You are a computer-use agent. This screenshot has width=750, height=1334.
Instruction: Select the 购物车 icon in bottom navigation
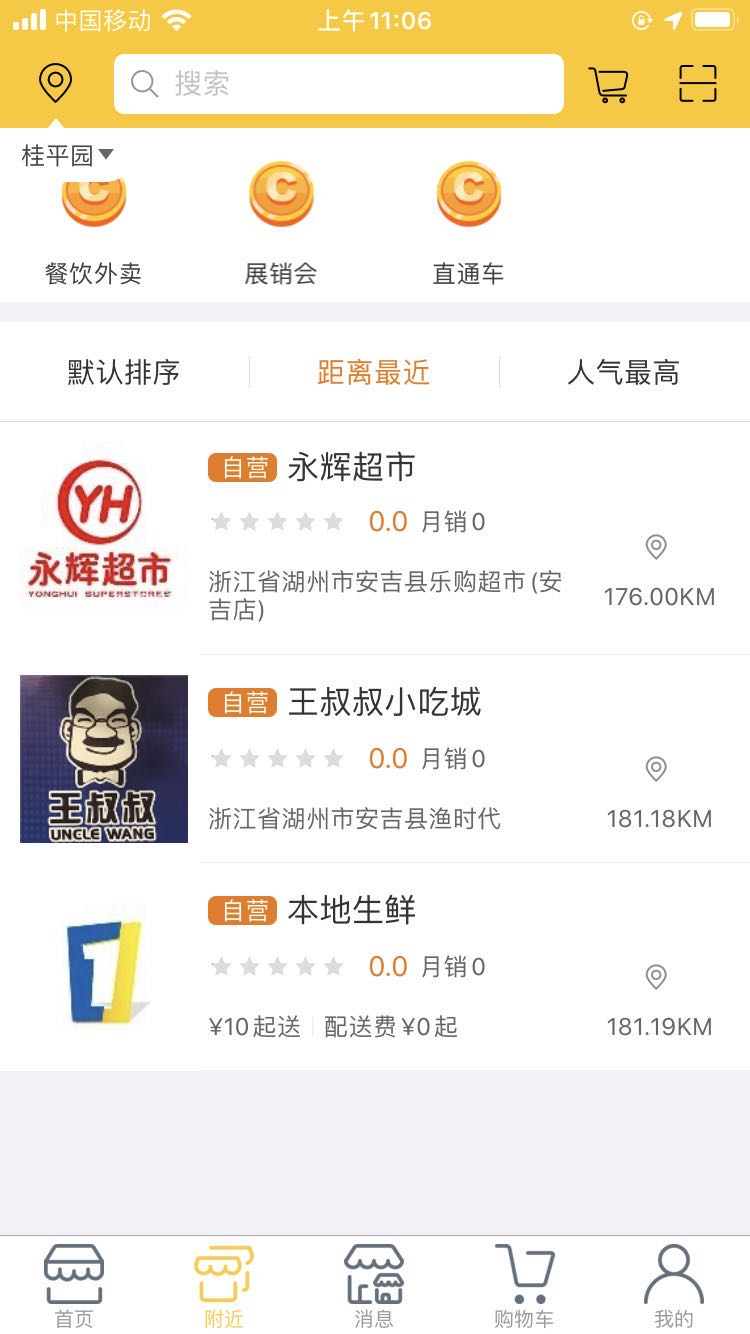(x=523, y=1283)
